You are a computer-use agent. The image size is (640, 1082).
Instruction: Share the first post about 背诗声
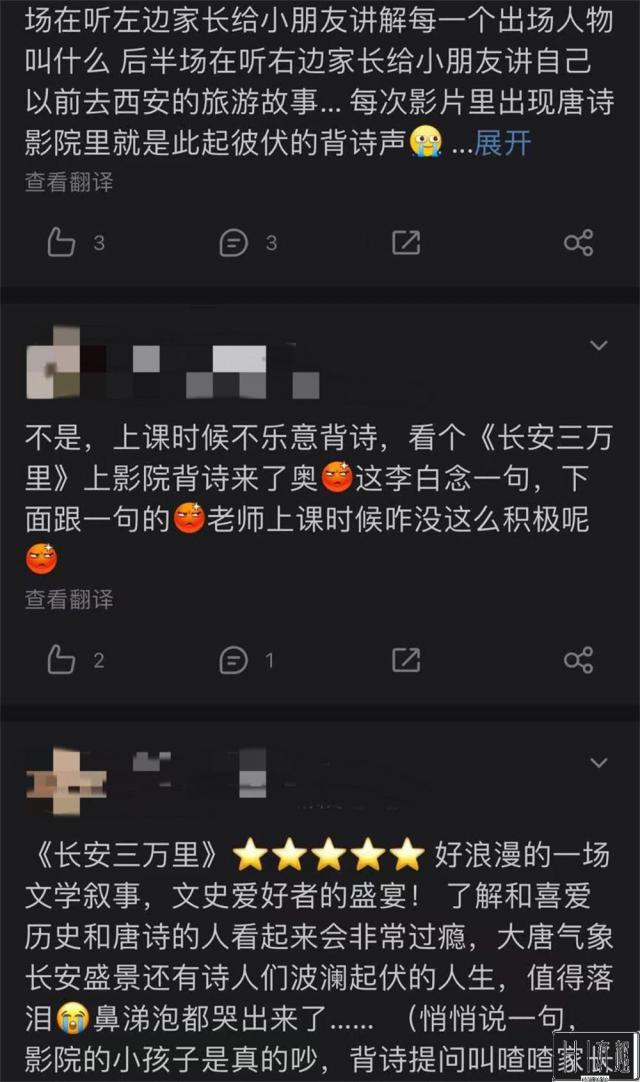click(578, 242)
